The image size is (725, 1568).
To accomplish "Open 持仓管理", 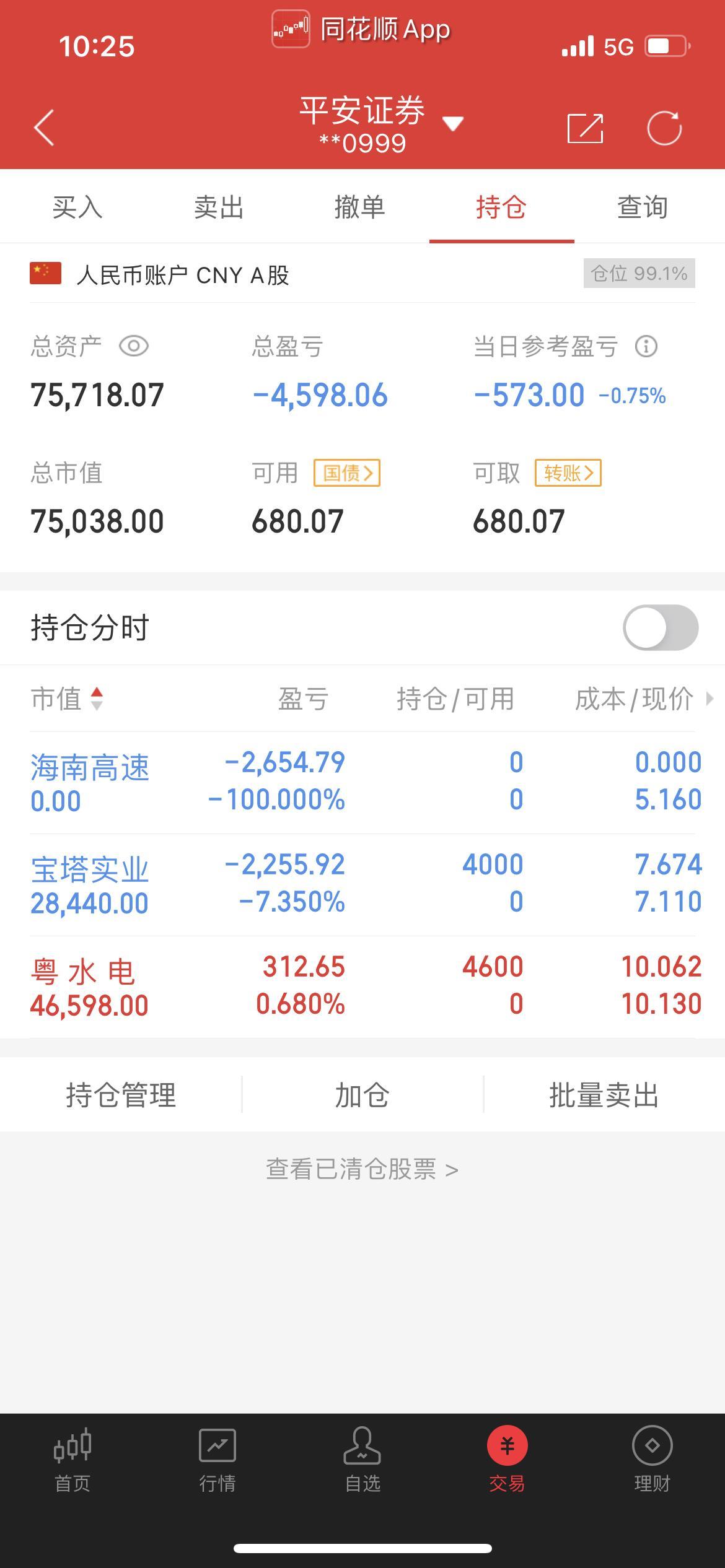I will [x=121, y=1095].
